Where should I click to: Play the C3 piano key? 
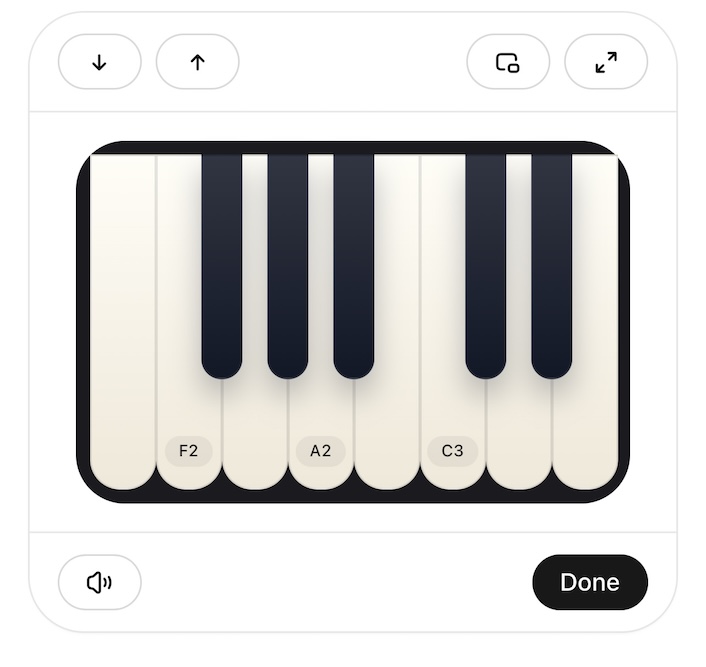(452, 440)
